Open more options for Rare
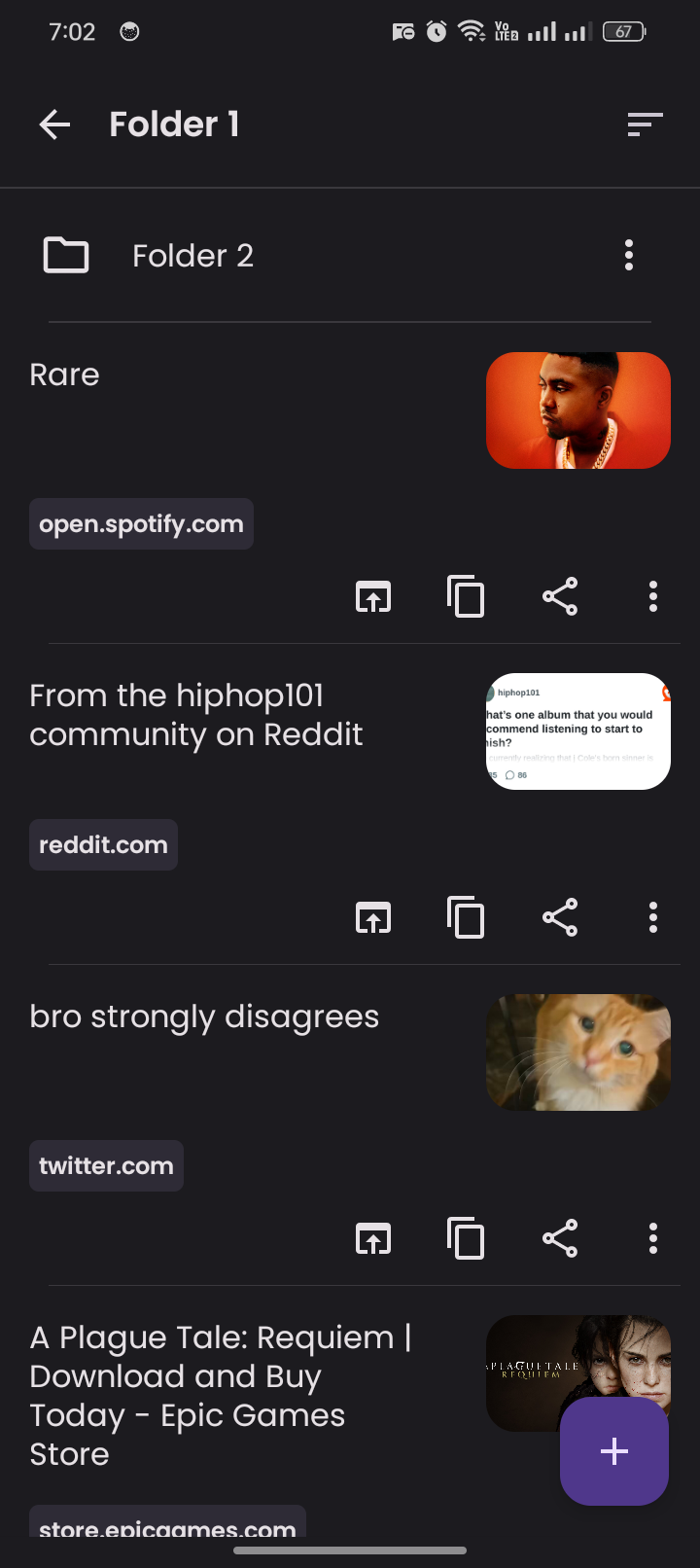This screenshot has width=700, height=1568. point(652,596)
